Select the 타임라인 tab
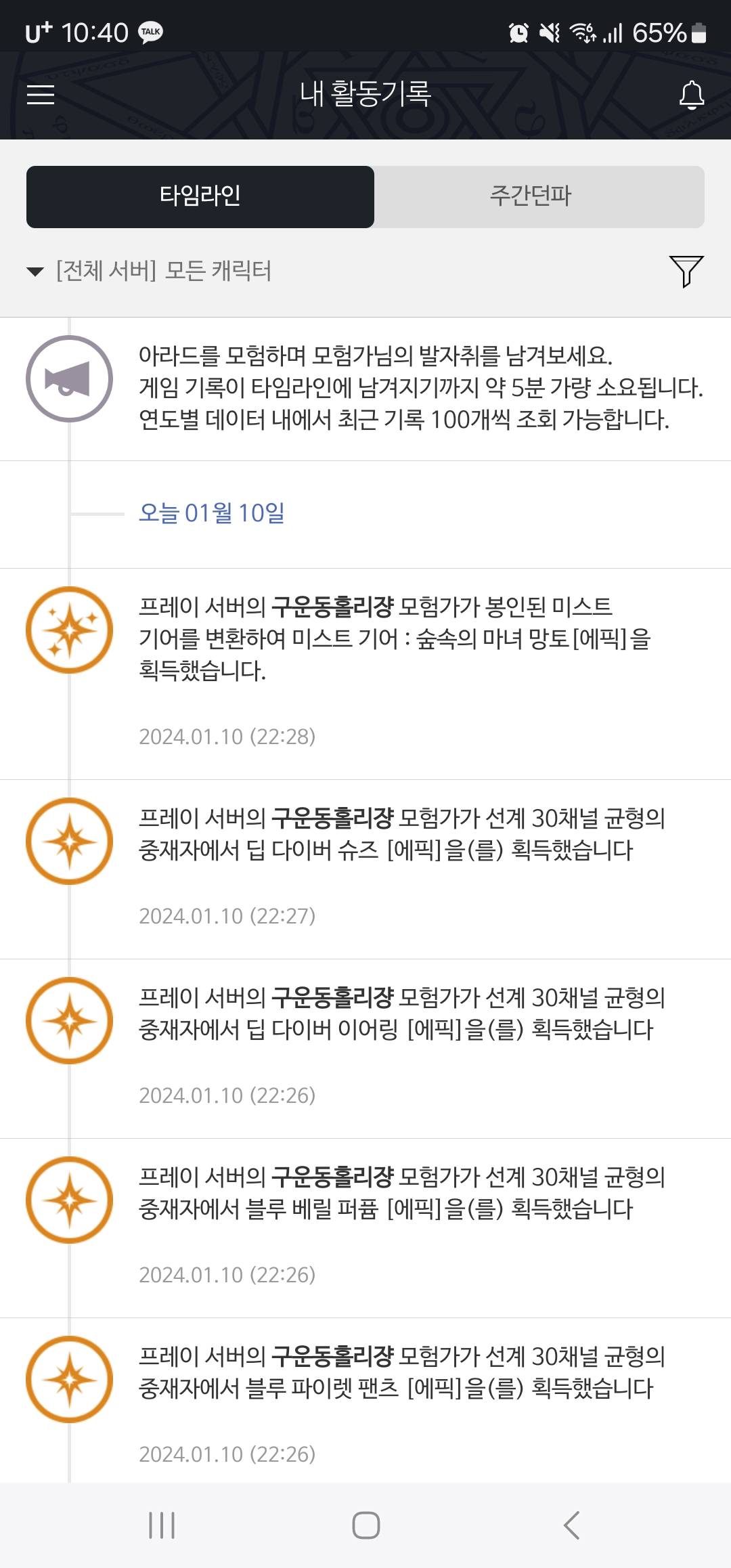 click(x=200, y=196)
